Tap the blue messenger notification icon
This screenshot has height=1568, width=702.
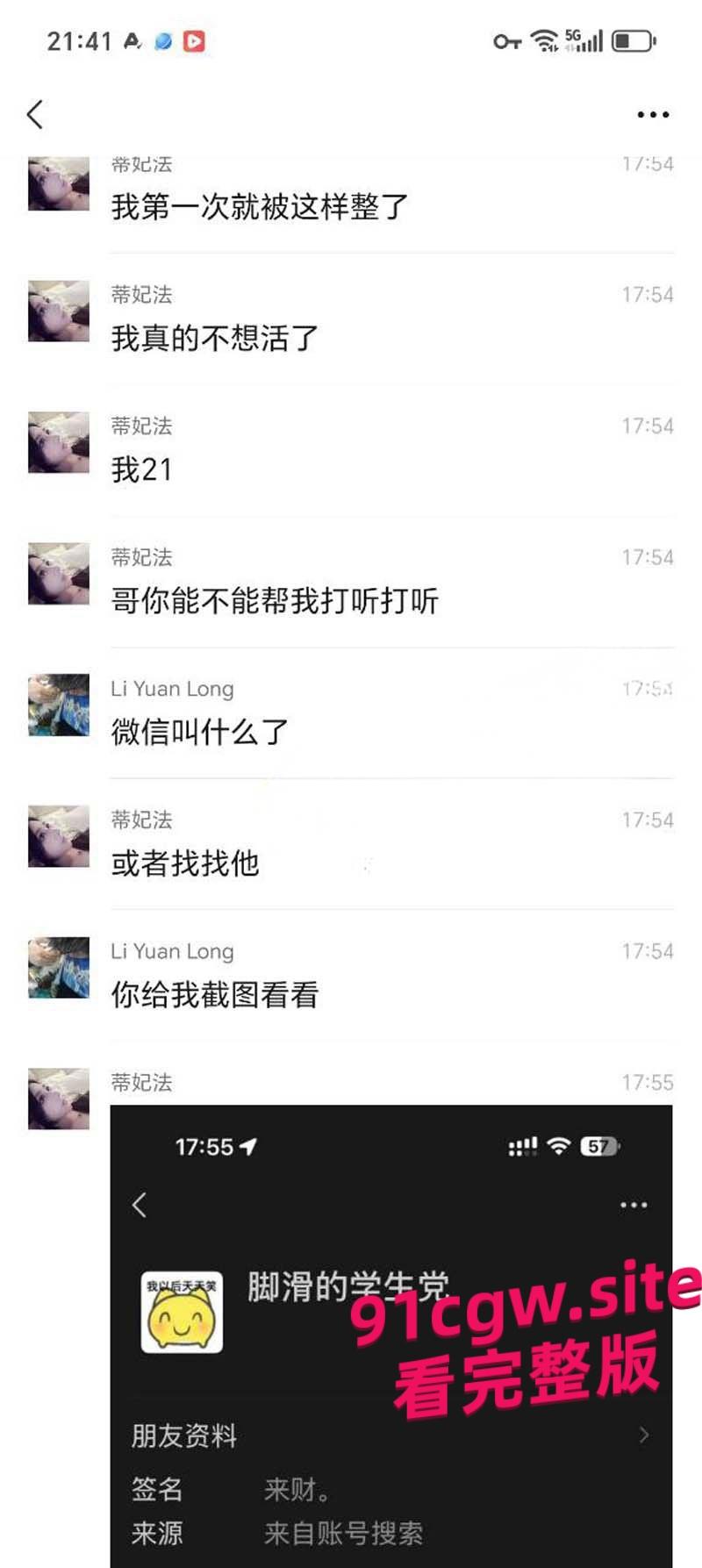162,40
